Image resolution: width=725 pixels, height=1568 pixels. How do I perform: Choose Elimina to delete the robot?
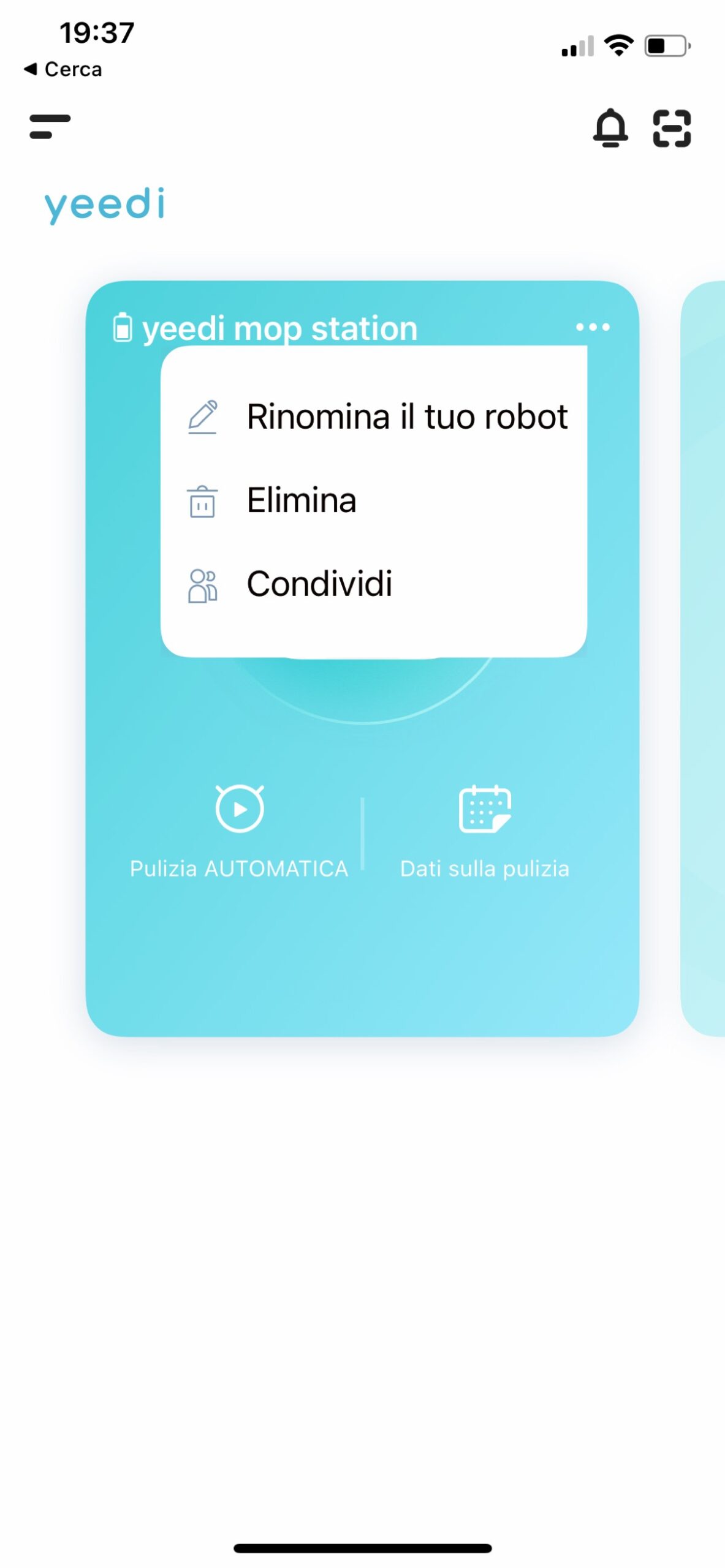tap(300, 500)
